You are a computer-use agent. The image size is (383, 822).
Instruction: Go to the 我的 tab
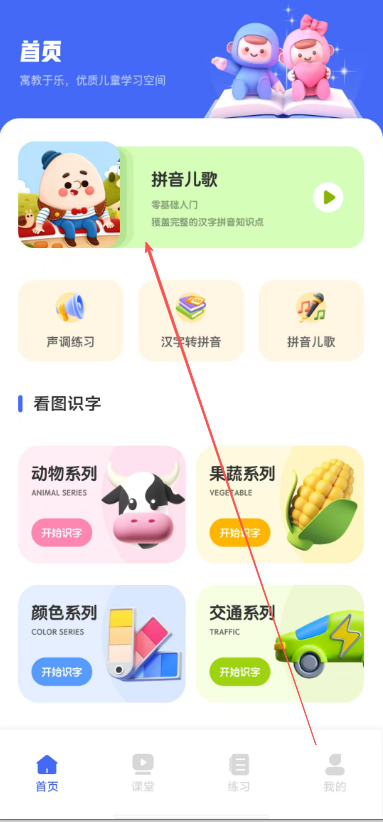click(x=335, y=773)
